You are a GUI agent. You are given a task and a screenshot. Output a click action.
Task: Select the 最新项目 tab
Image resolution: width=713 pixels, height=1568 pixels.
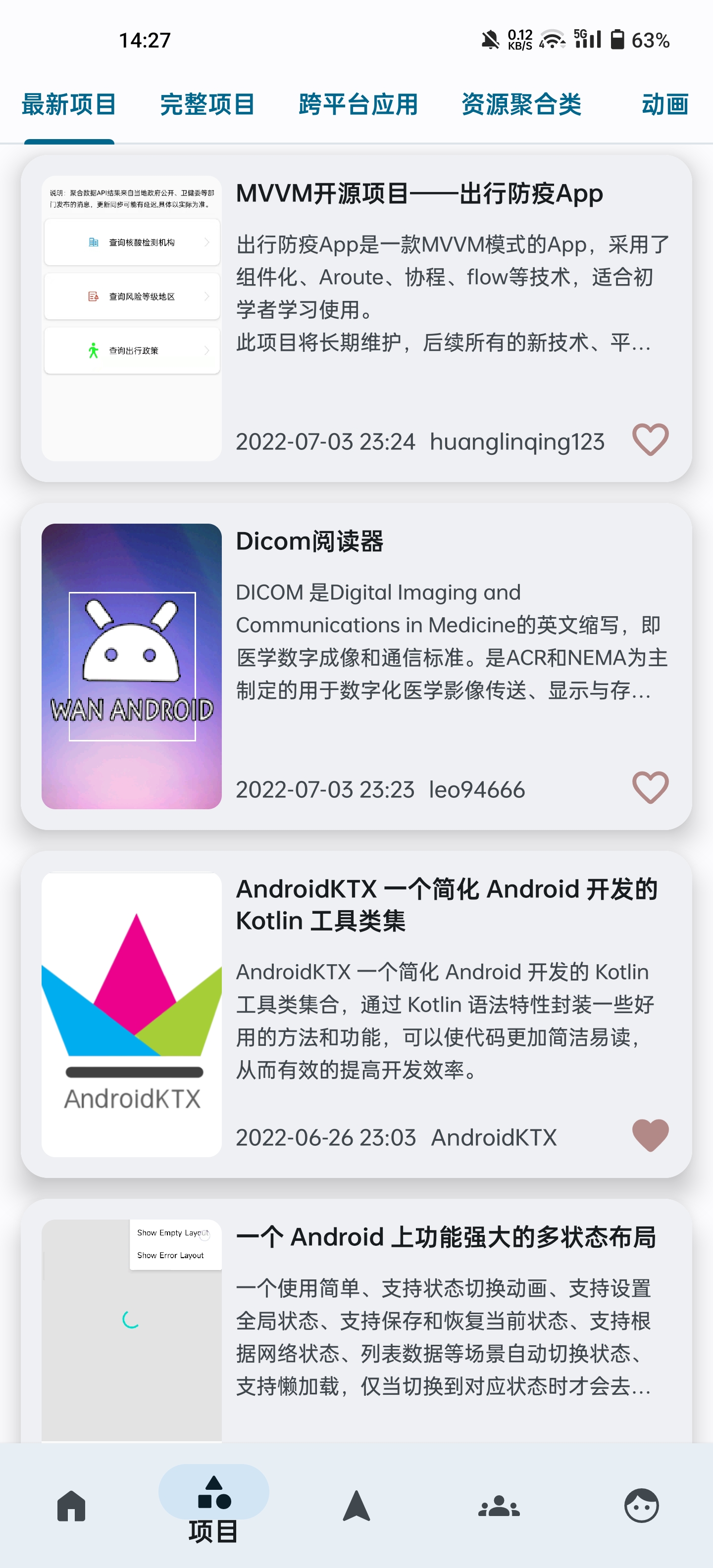tap(69, 105)
